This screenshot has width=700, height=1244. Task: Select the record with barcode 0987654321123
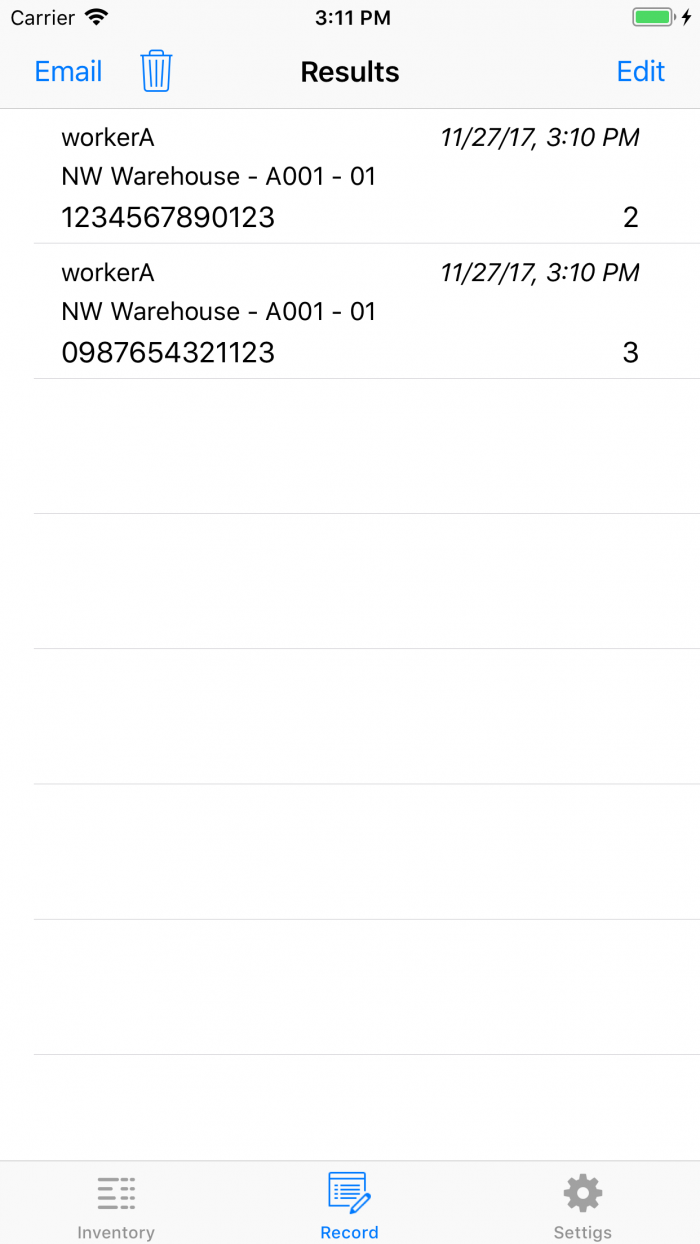350,312
